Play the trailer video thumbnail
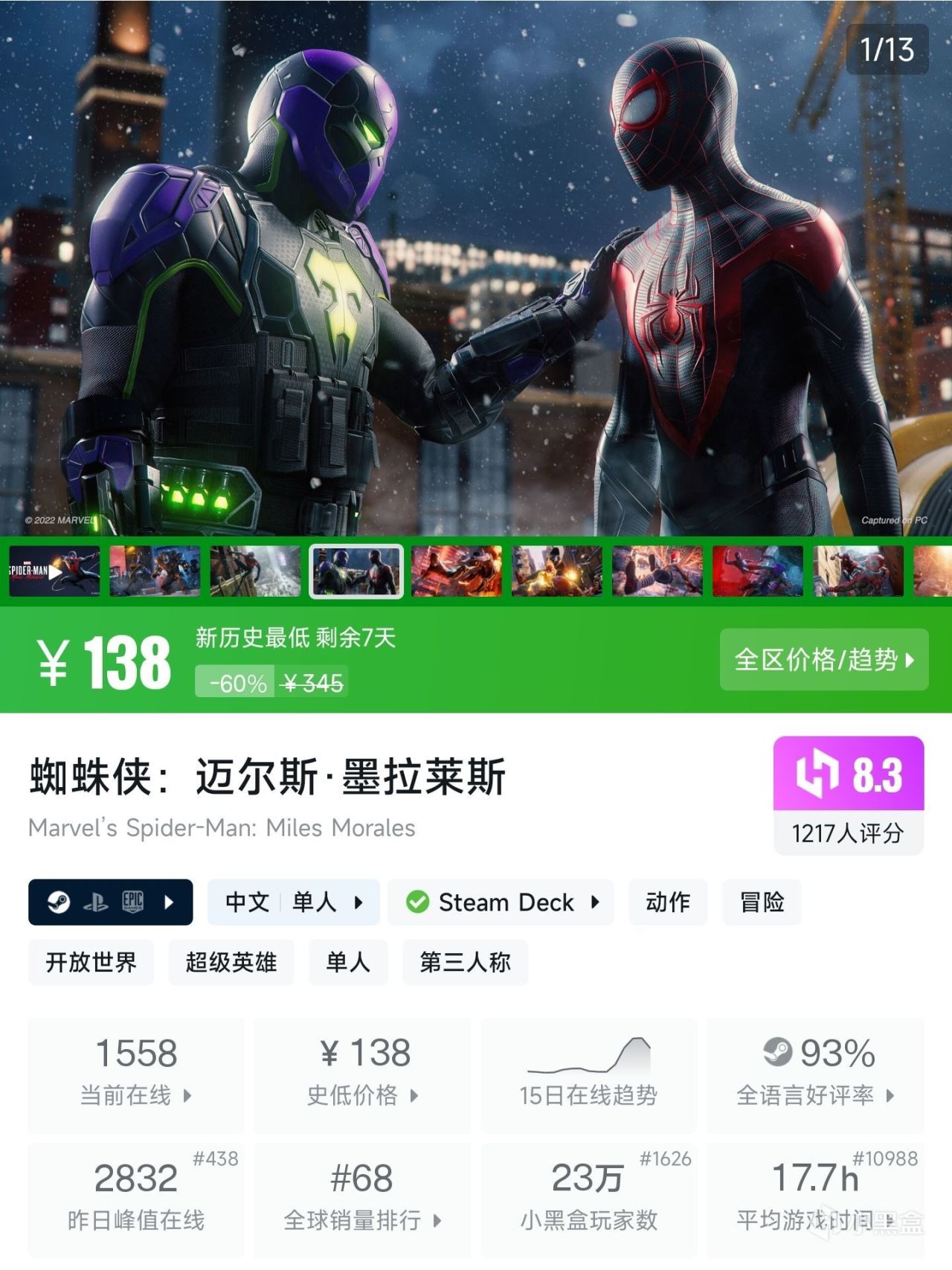952x1270 pixels. coord(54,571)
